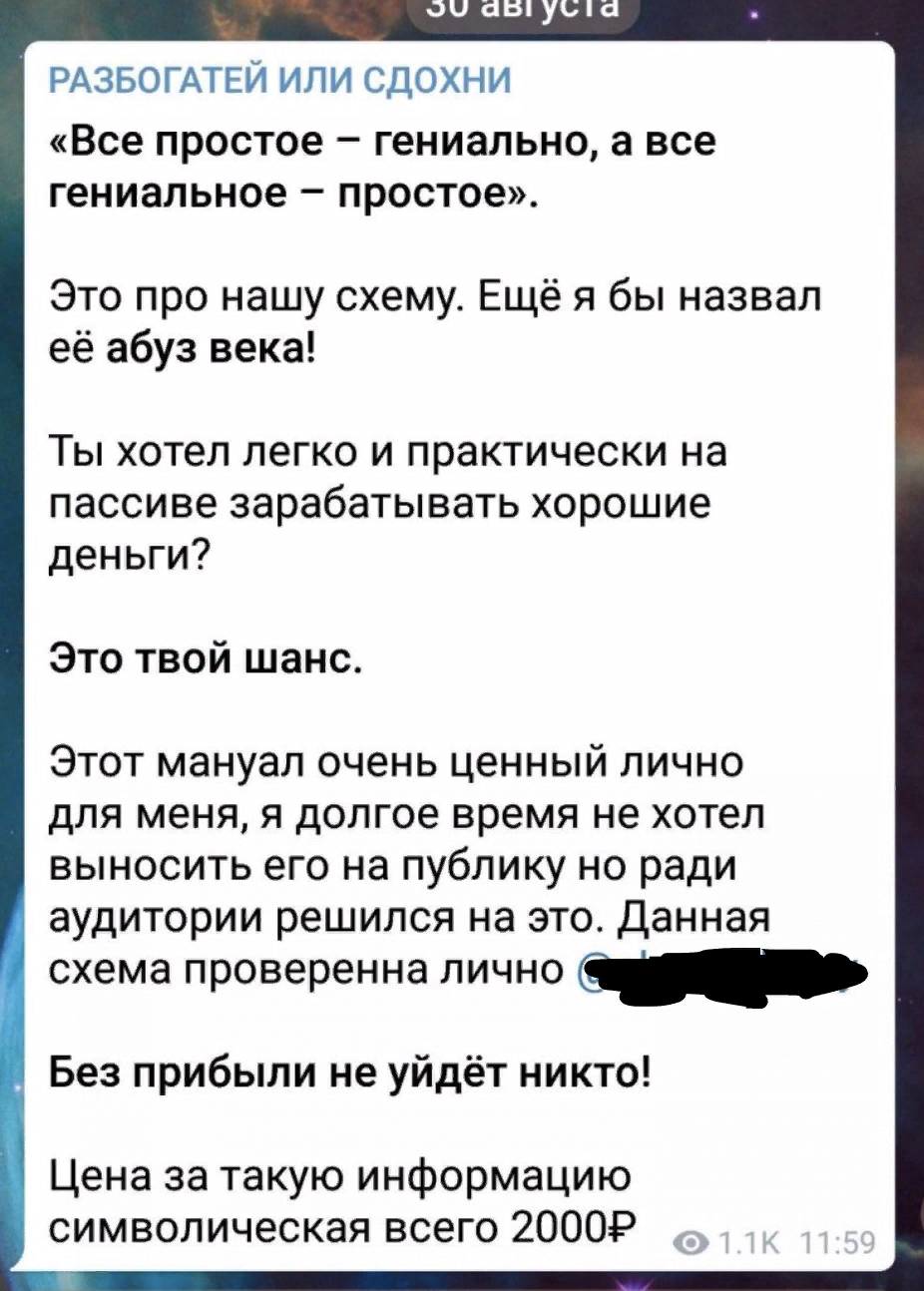Open the РАЗБОГАТЕЙ ИЛИ СДОХНИ channel name
The image size is (924, 1291).
[280, 79]
